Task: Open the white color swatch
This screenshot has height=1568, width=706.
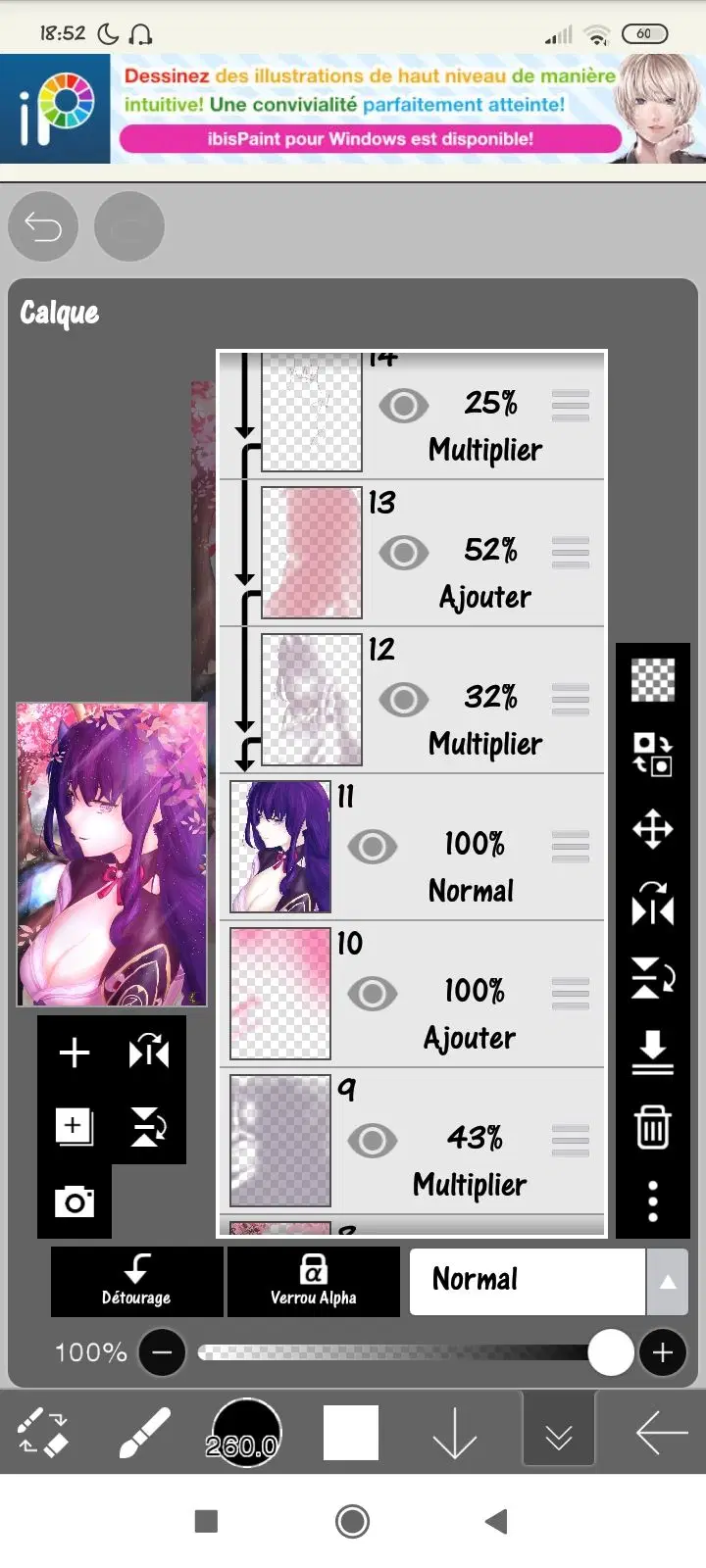Action: [351, 1433]
